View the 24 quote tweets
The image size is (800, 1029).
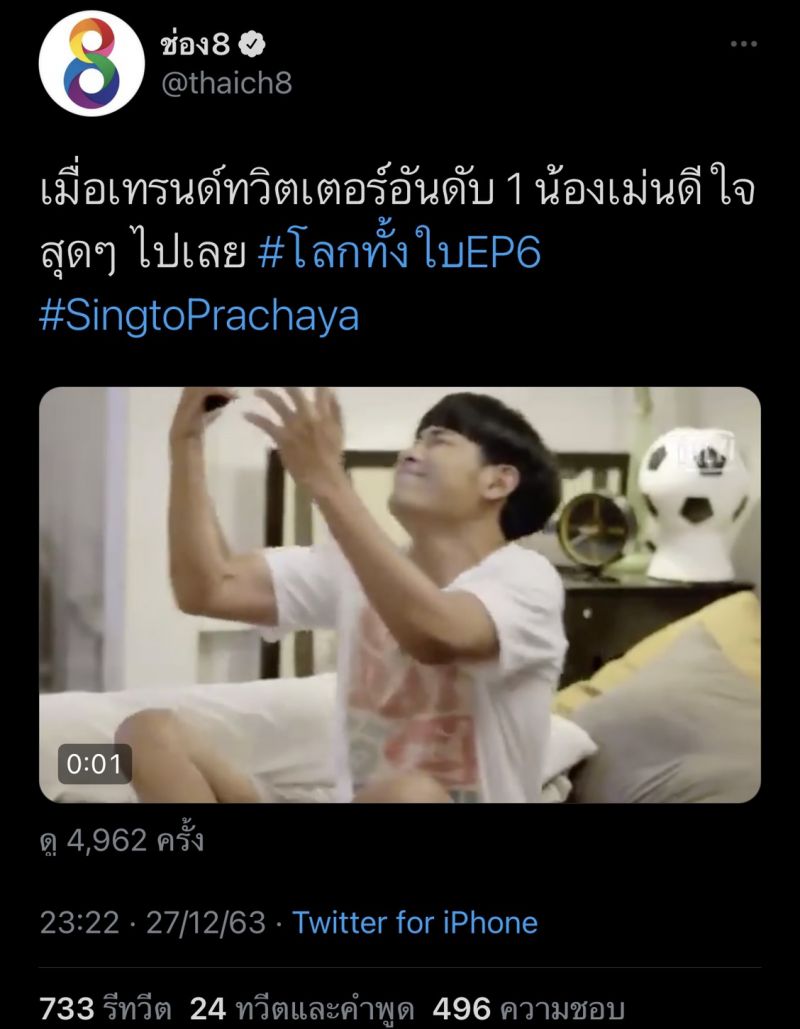pyautogui.click(x=301, y=1008)
